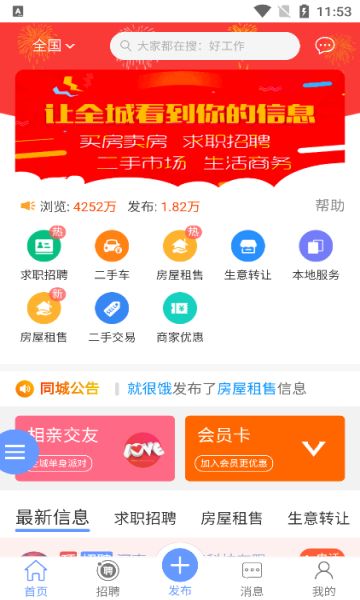Open the 商家优惠 category

pyautogui.click(x=179, y=317)
